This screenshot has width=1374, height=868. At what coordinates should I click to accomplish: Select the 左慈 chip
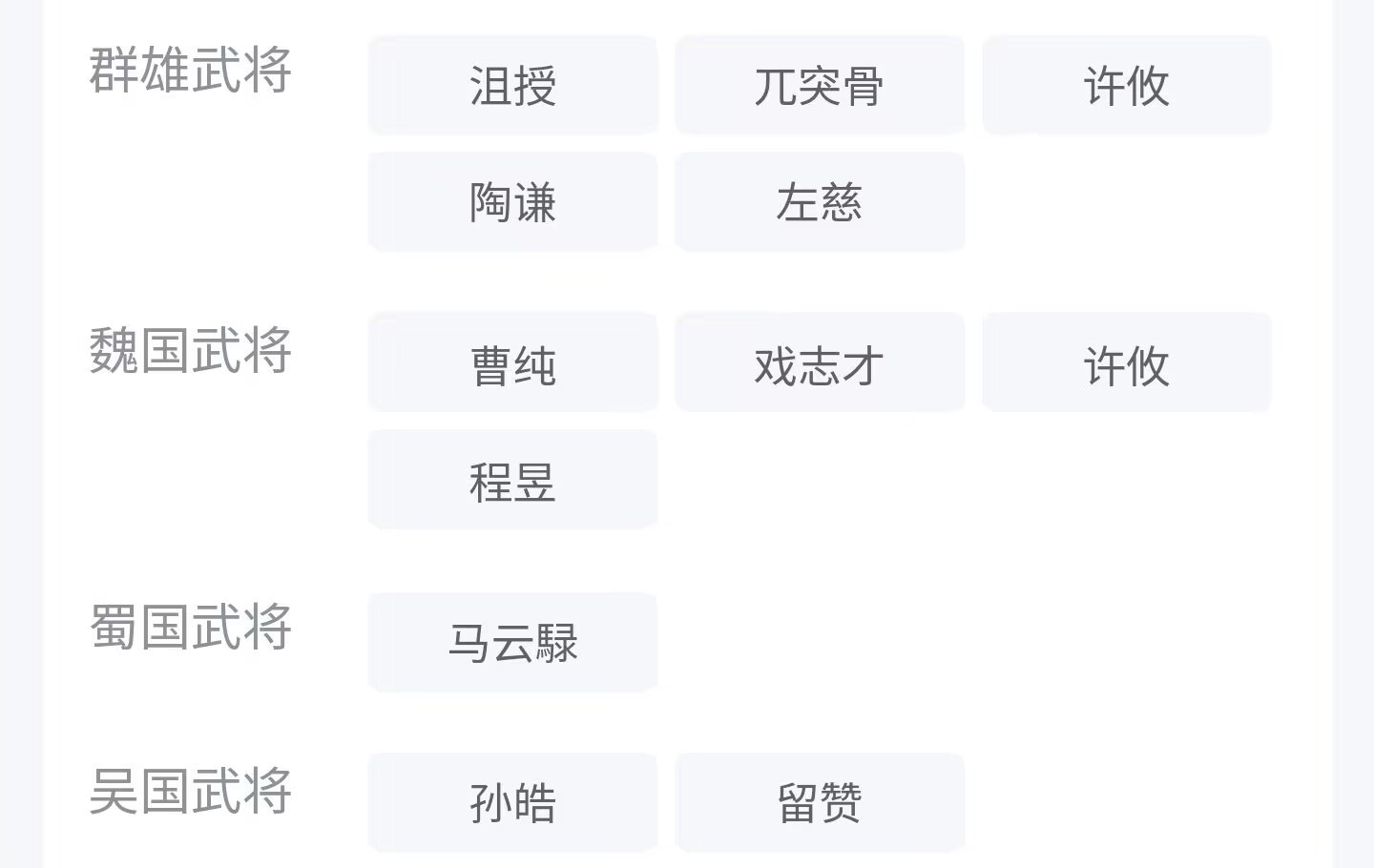(x=820, y=202)
